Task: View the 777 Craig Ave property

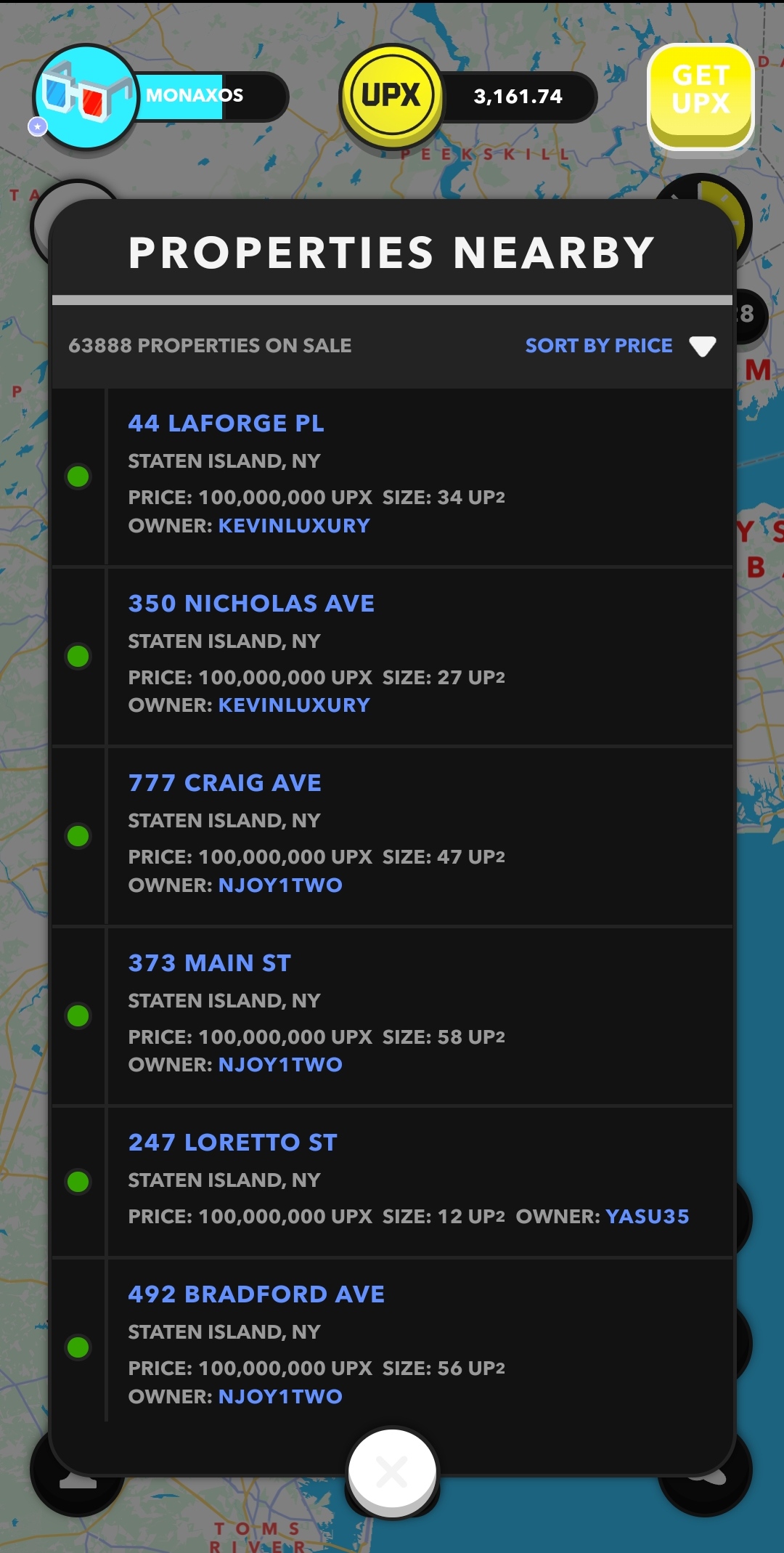Action: [224, 783]
